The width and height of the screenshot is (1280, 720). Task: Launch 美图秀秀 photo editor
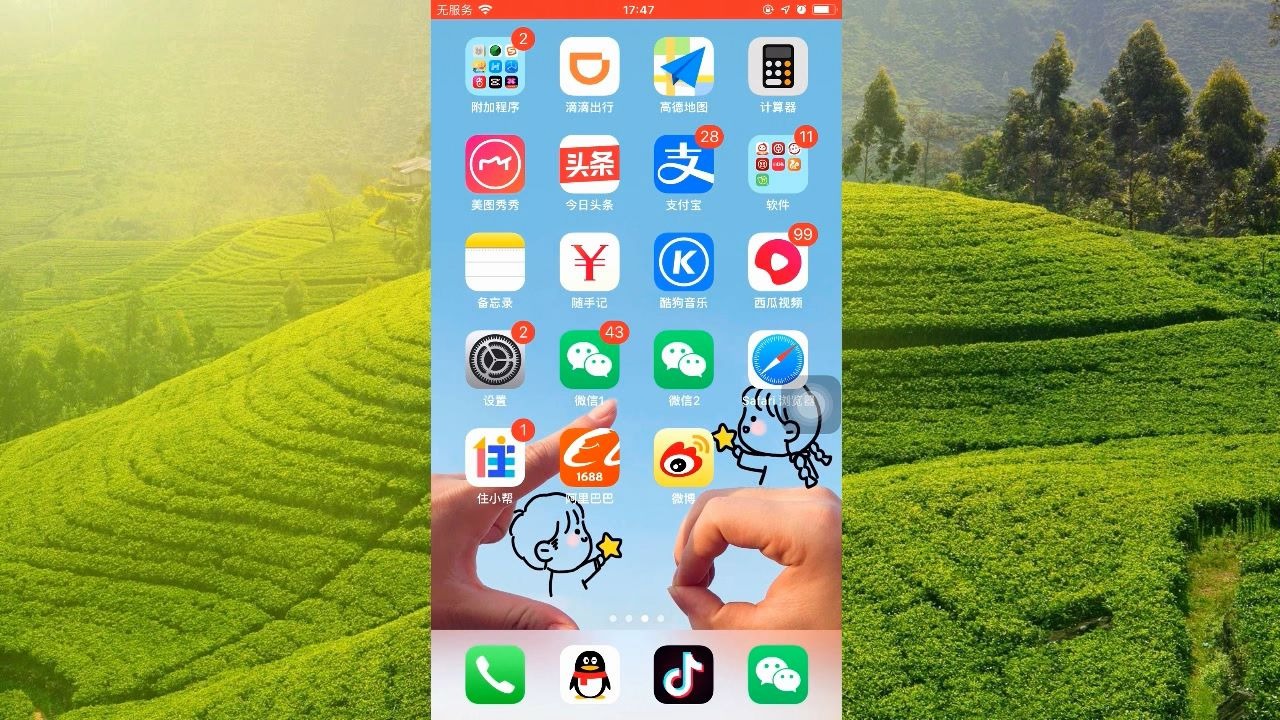tap(495, 164)
